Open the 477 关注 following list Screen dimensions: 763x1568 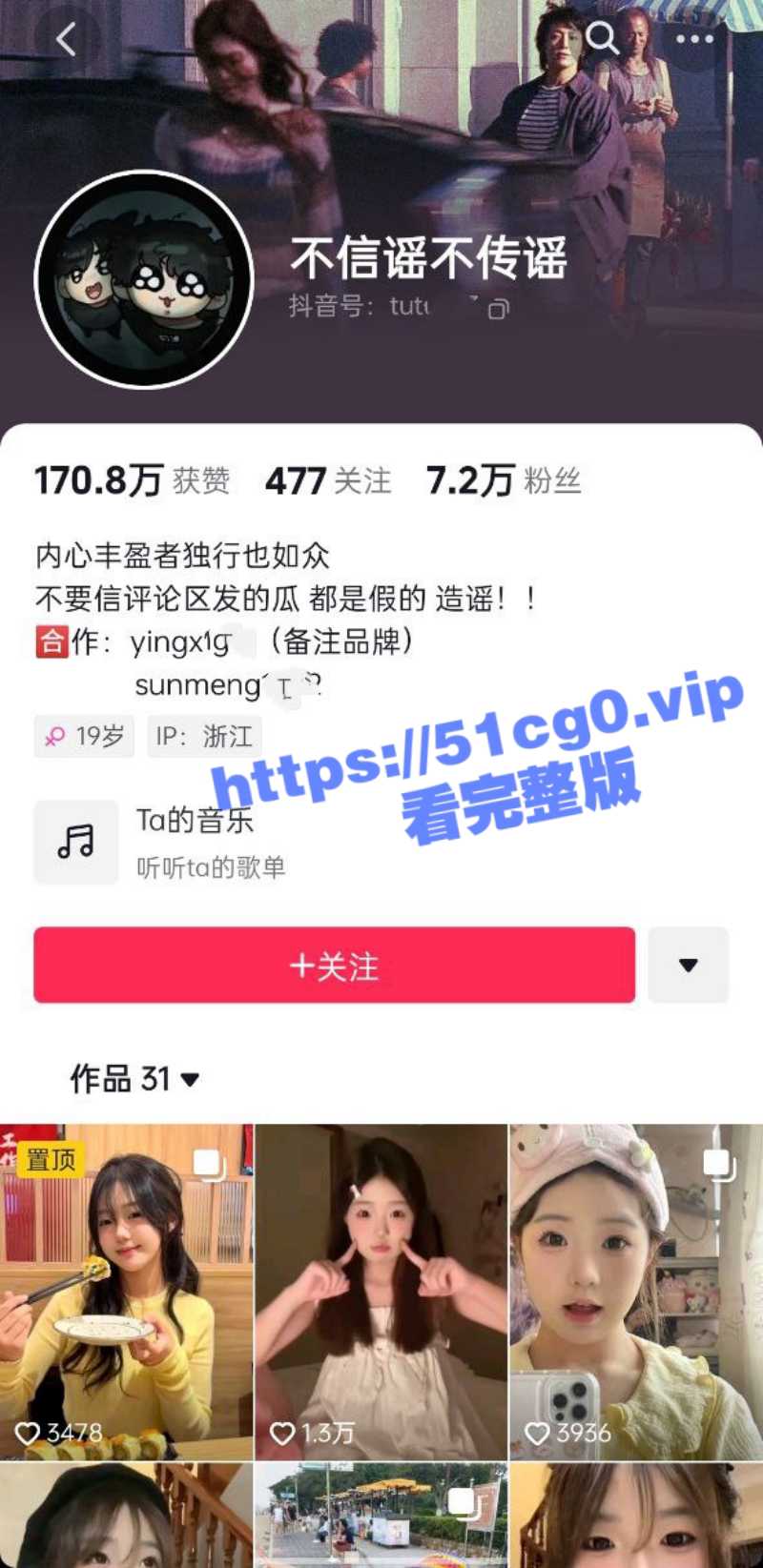(x=328, y=480)
